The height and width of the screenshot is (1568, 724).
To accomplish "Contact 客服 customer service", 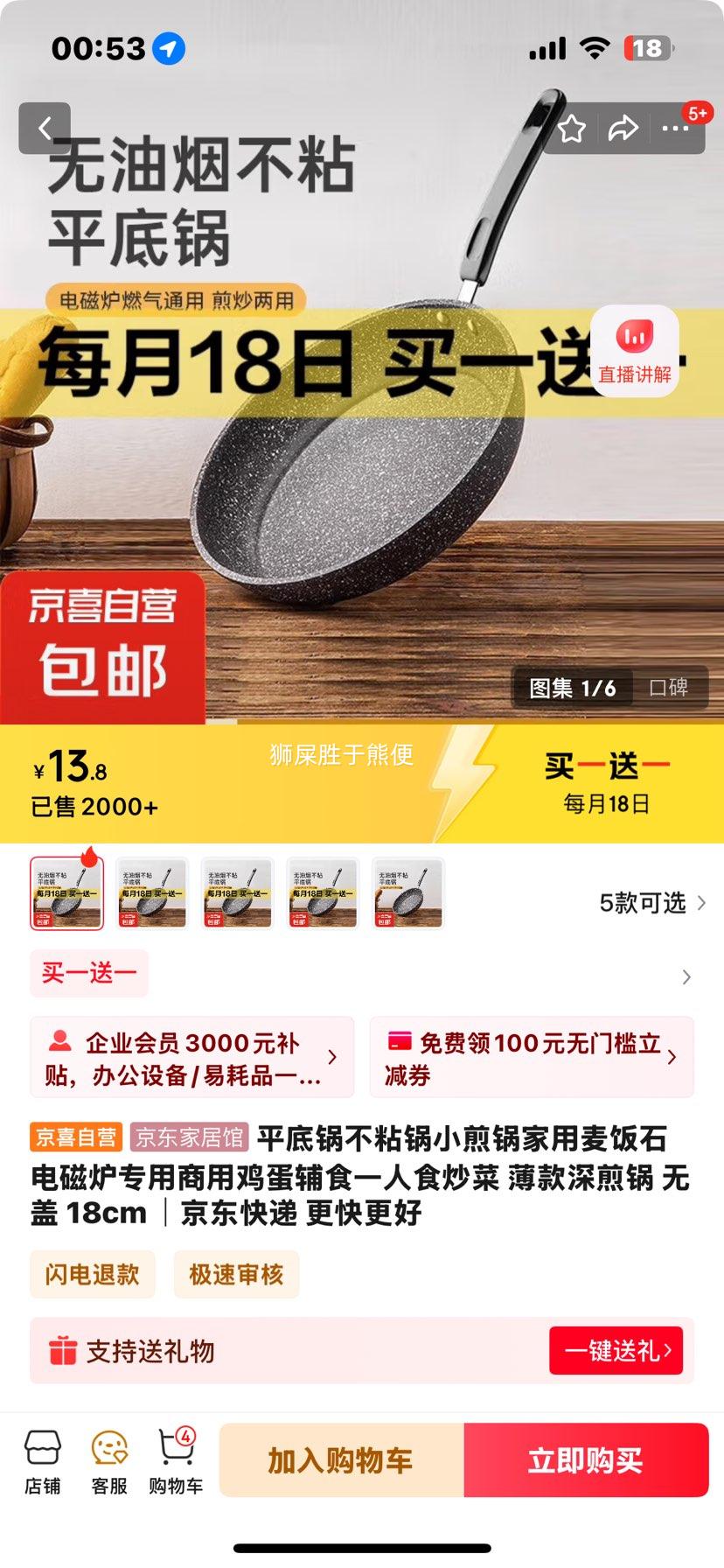I will [x=109, y=1462].
